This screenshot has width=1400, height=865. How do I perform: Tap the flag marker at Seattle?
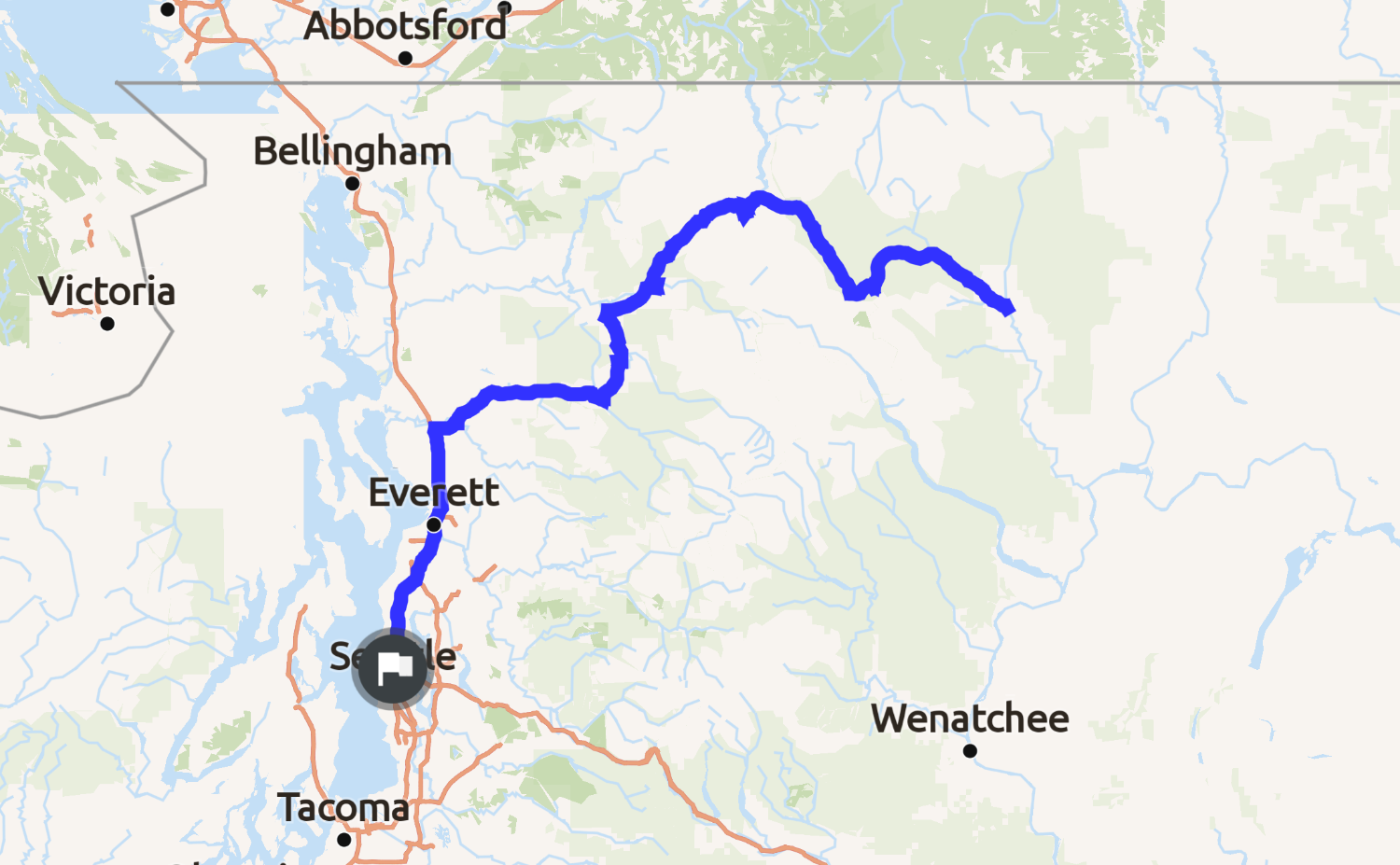(x=393, y=668)
